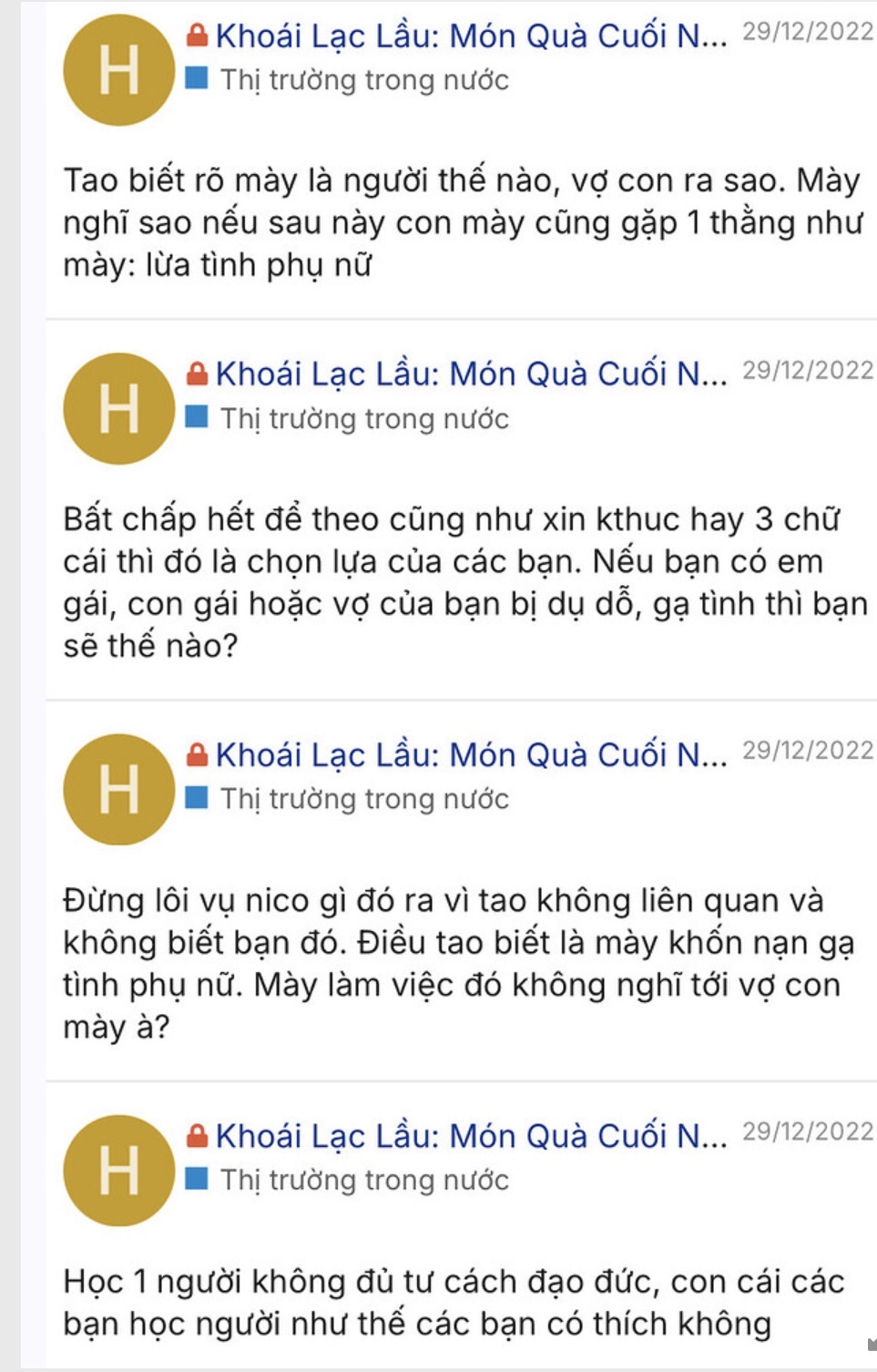Open thread title above the 'Tao biết rõ' post
Image resolution: width=877 pixels, height=1372 pixels.
click(x=471, y=36)
